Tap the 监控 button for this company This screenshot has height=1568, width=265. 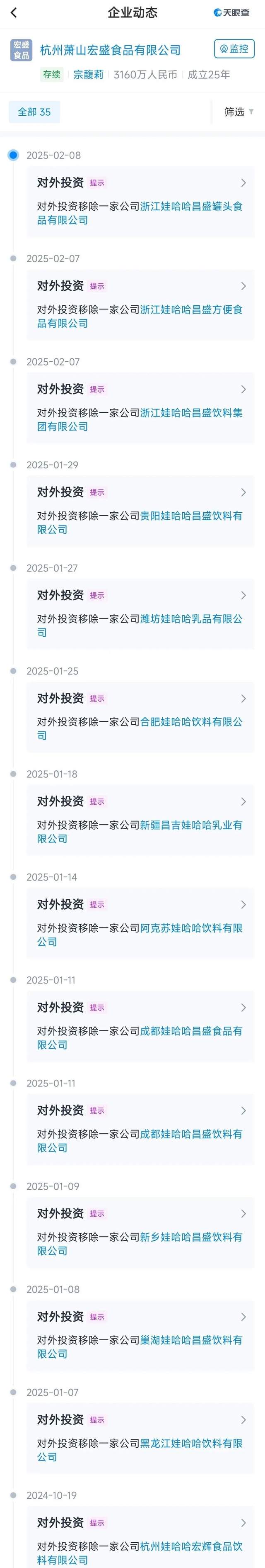[234, 49]
